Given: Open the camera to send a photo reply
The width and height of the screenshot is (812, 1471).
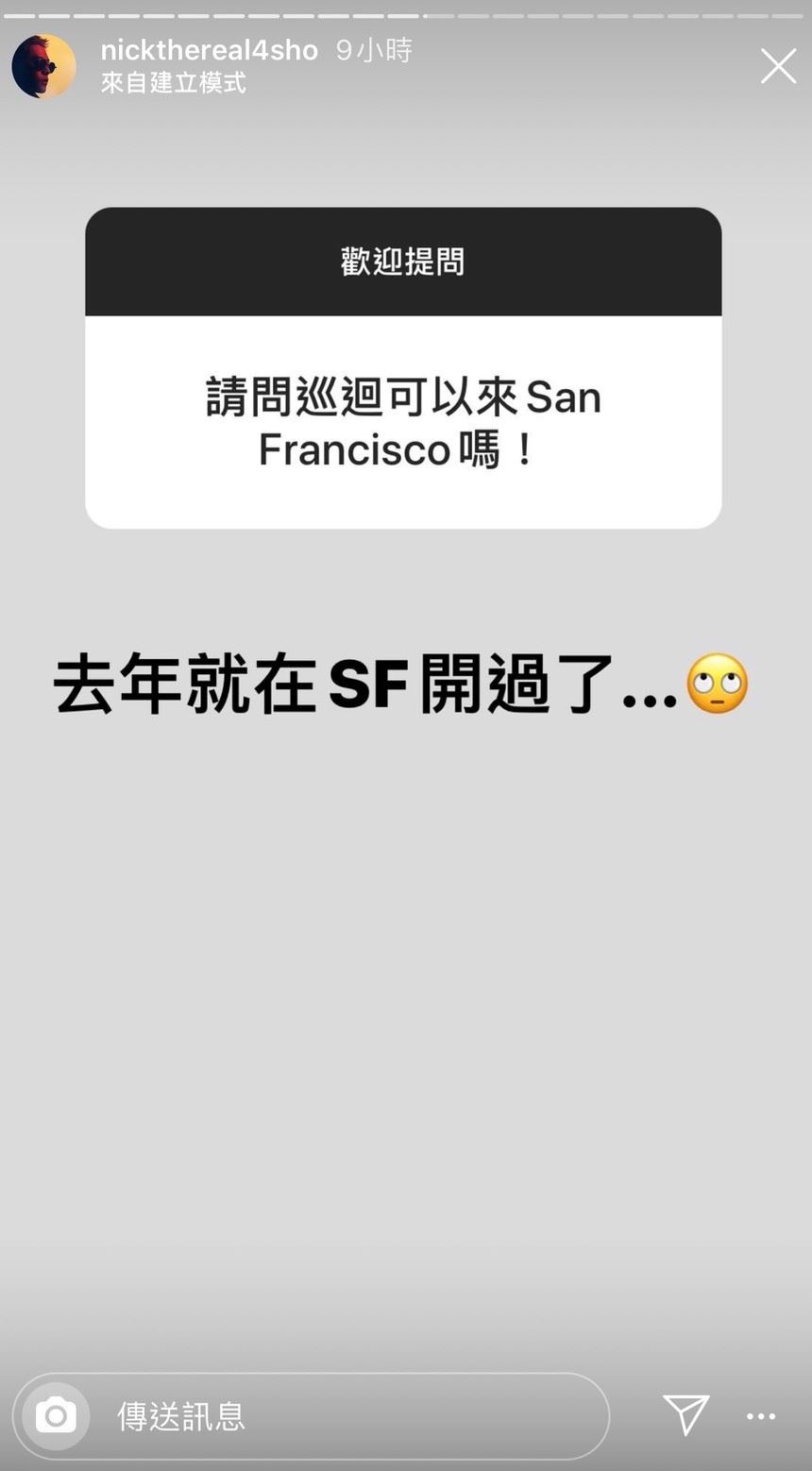Looking at the screenshot, I should (x=54, y=1416).
